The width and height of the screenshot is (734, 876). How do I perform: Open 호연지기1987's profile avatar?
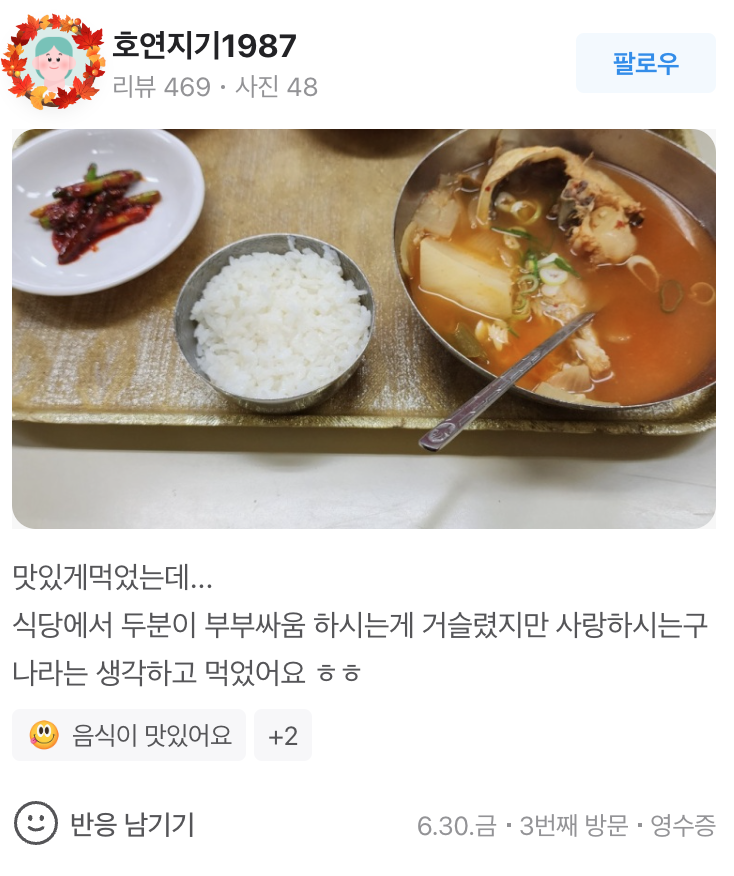53,63
